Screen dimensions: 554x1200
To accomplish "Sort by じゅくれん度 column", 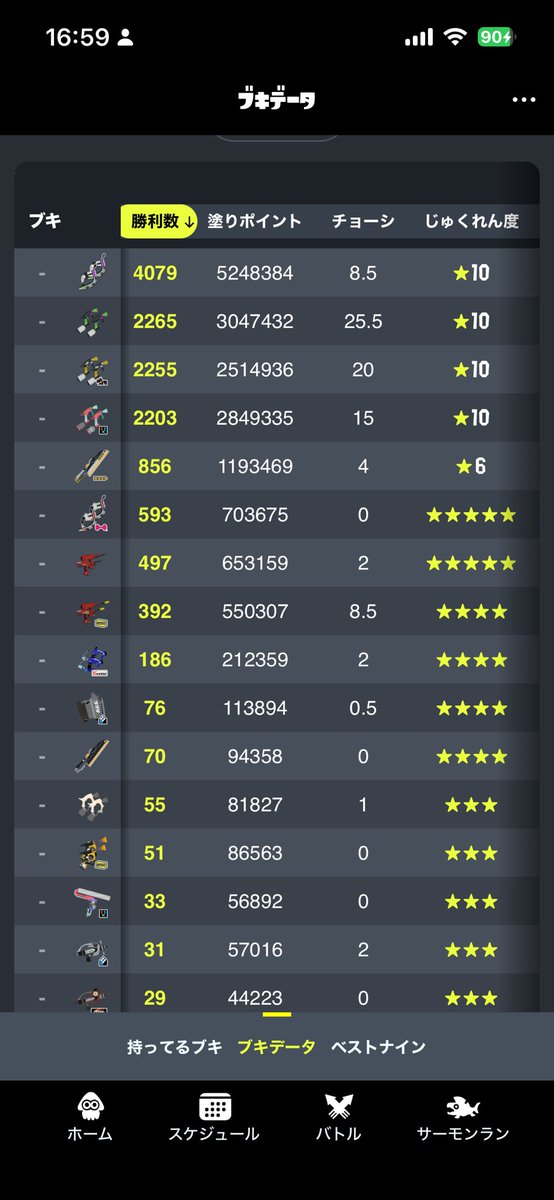I will click(472, 221).
